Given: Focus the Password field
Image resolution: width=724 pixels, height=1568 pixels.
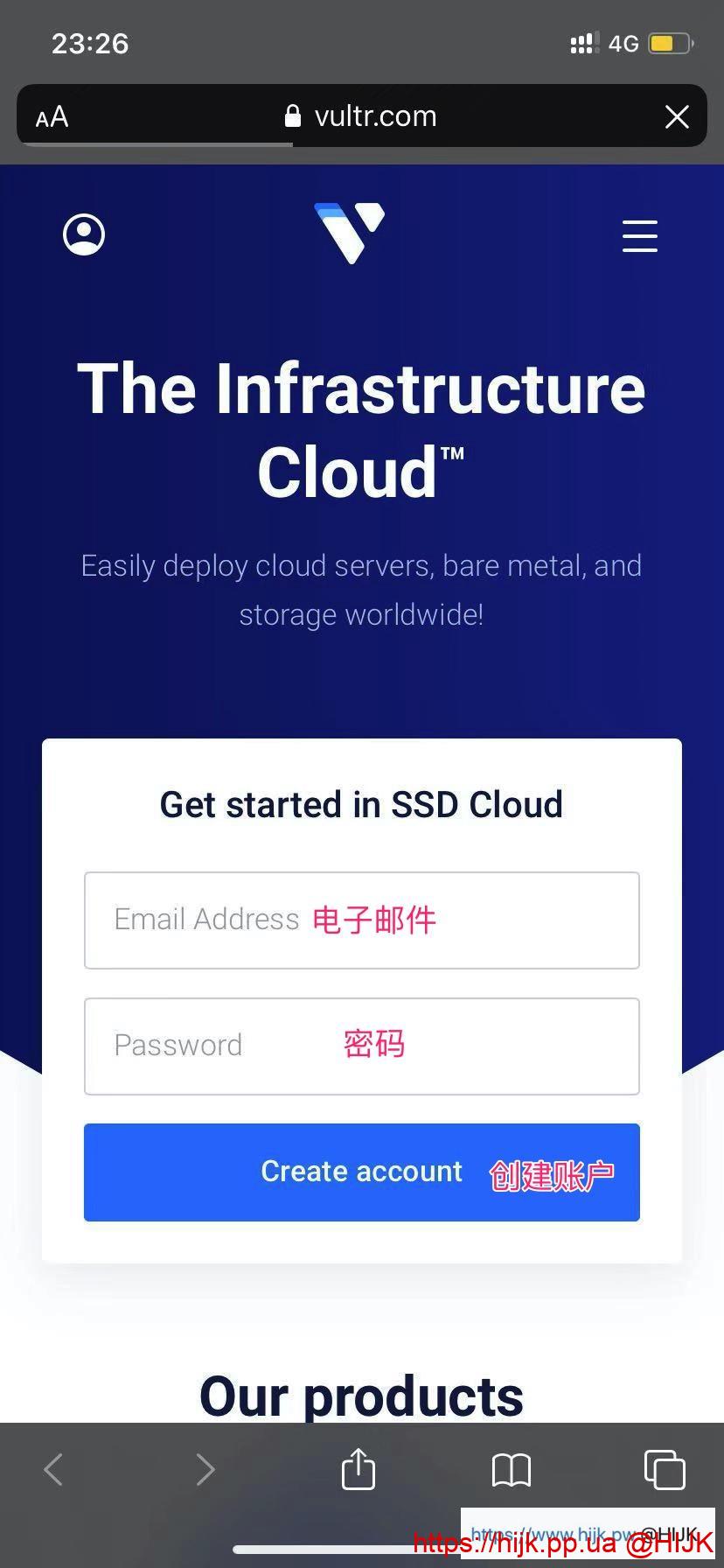Looking at the screenshot, I should [x=362, y=1046].
